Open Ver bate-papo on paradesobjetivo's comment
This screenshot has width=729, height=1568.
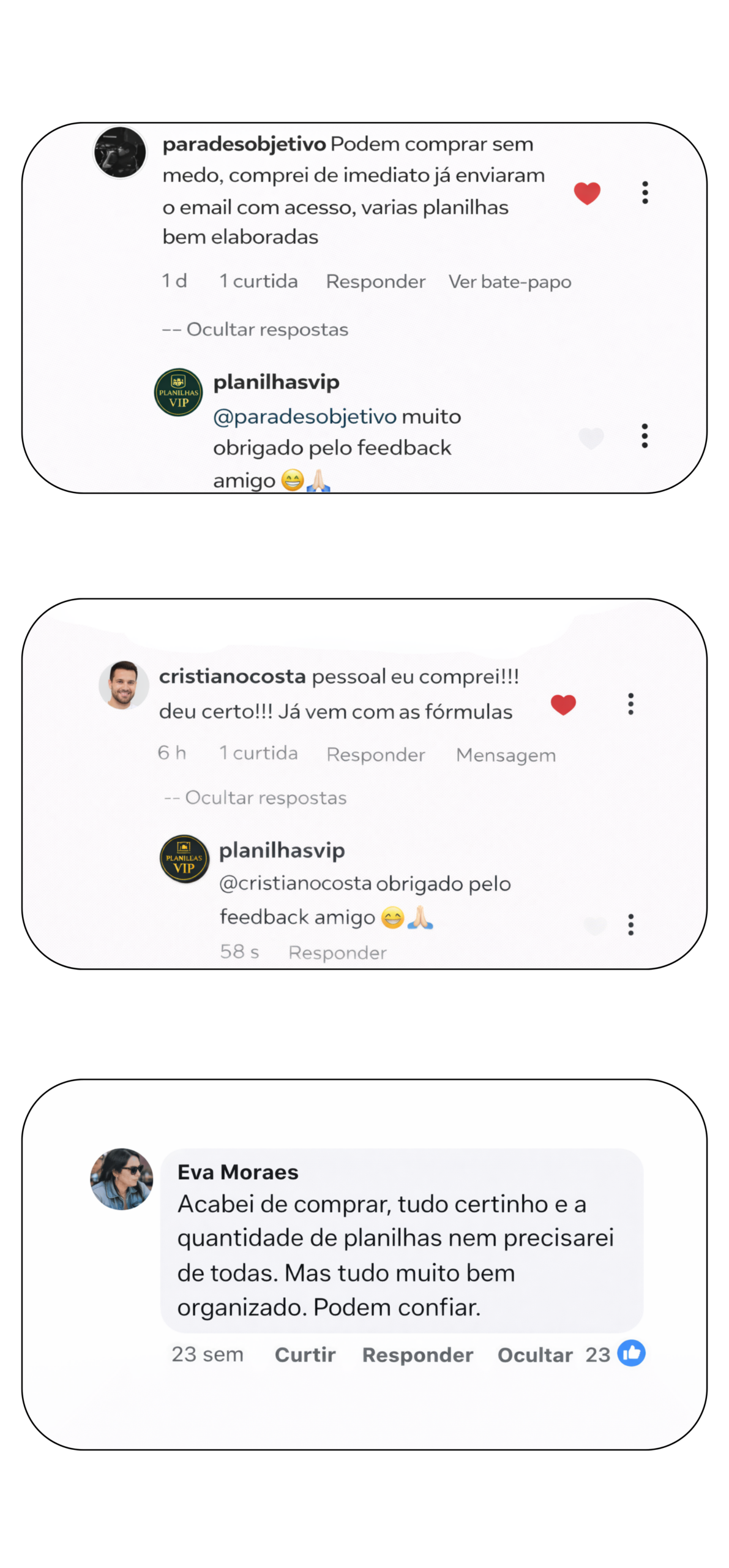(510, 281)
